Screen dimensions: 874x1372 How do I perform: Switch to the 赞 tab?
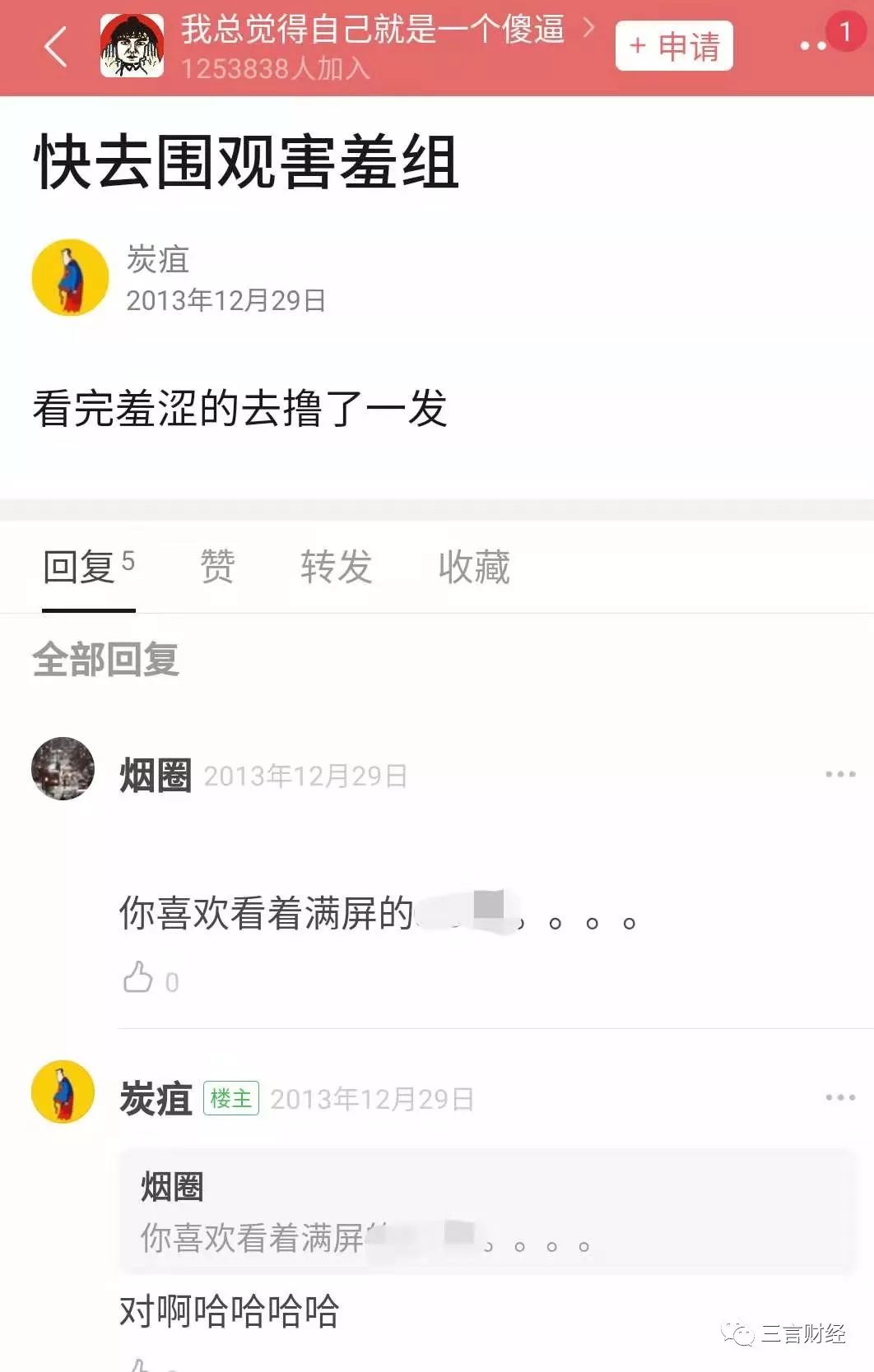pyautogui.click(x=218, y=567)
